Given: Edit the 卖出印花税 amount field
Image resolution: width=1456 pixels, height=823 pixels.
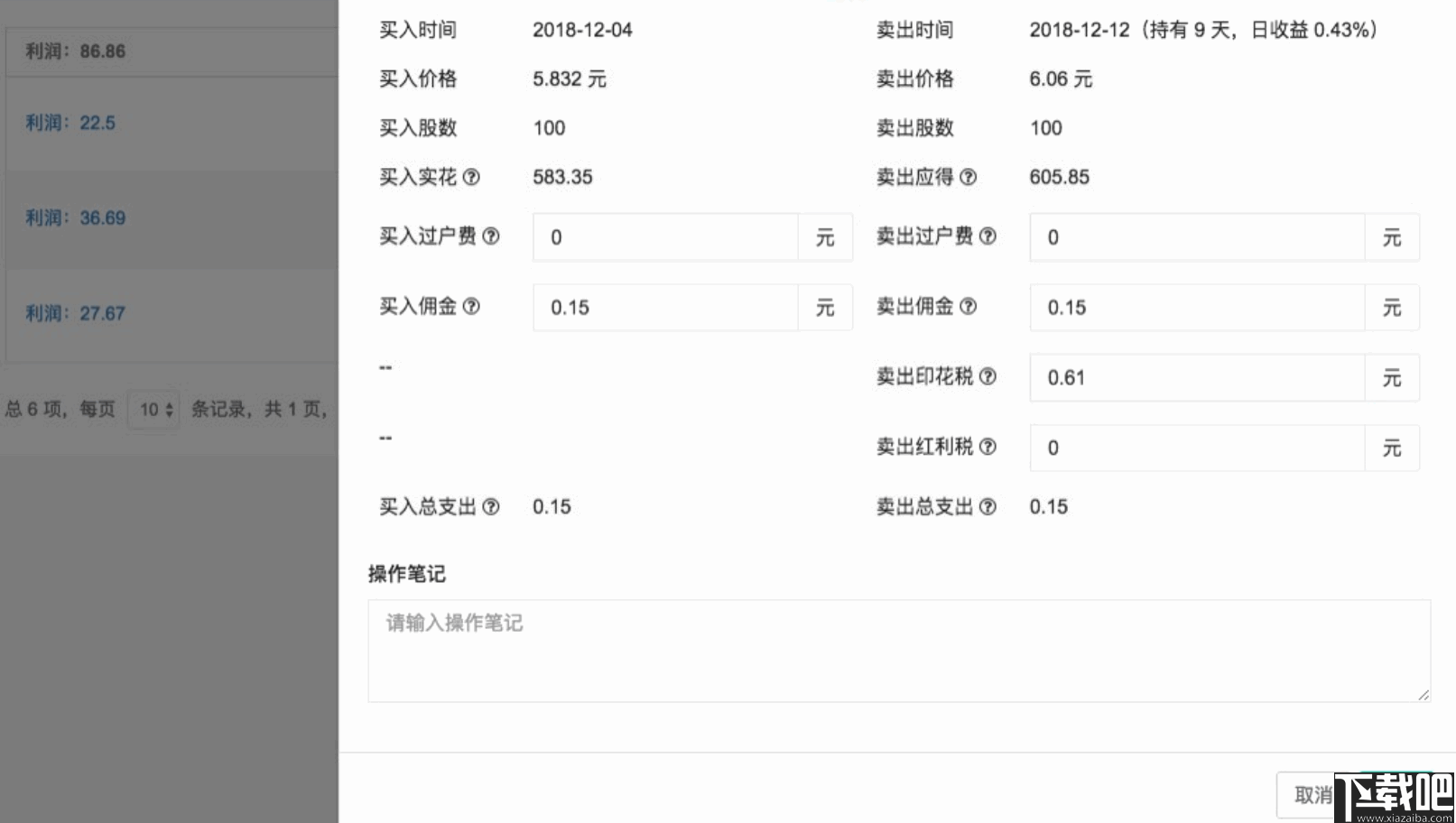Looking at the screenshot, I should (x=1196, y=377).
